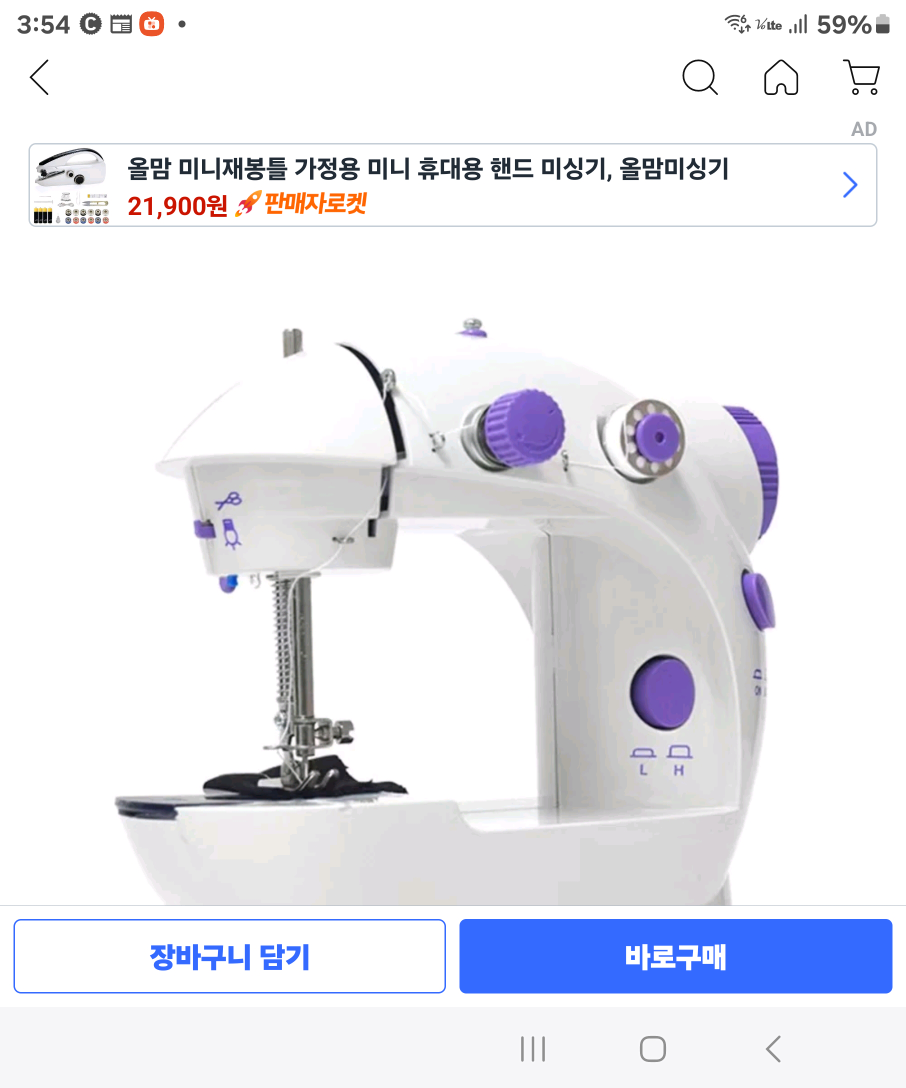
Task: Tap 장바구니 담기 to add to cart
Action: (229, 957)
